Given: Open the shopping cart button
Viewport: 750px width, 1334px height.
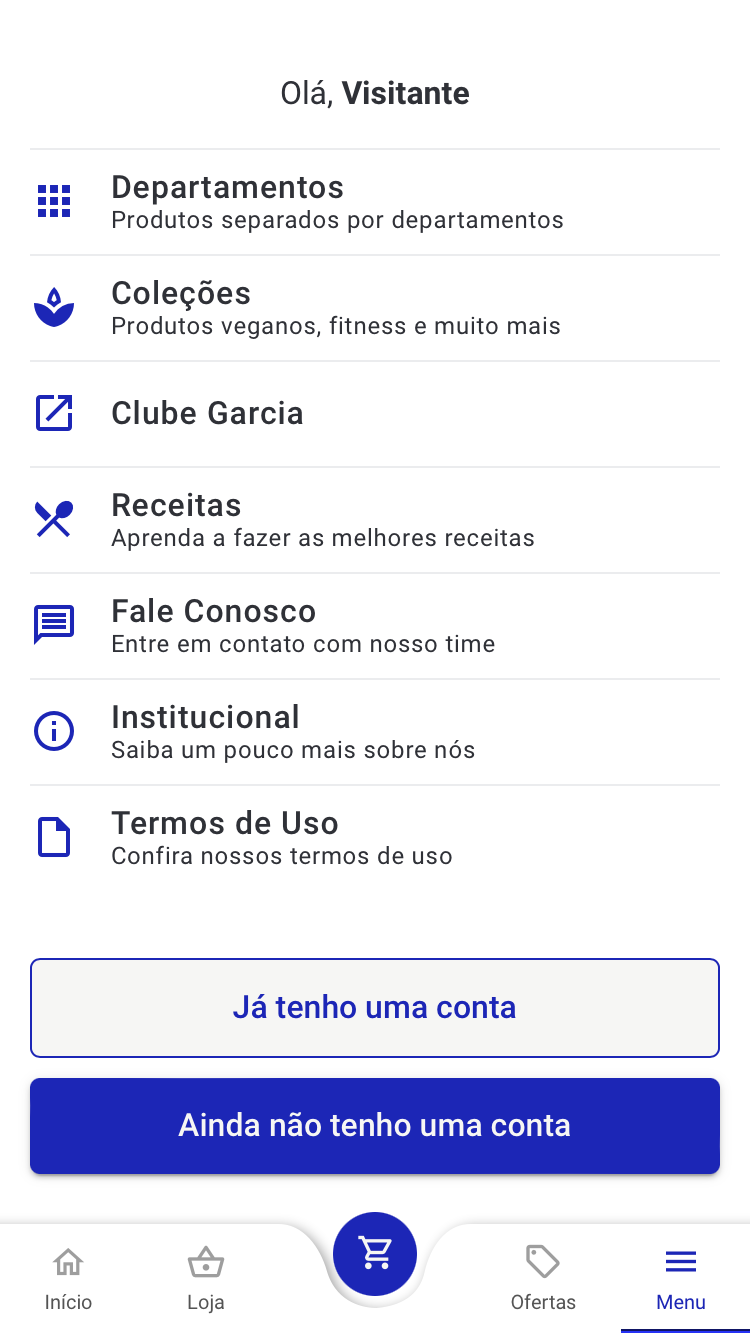Looking at the screenshot, I should (x=375, y=1254).
